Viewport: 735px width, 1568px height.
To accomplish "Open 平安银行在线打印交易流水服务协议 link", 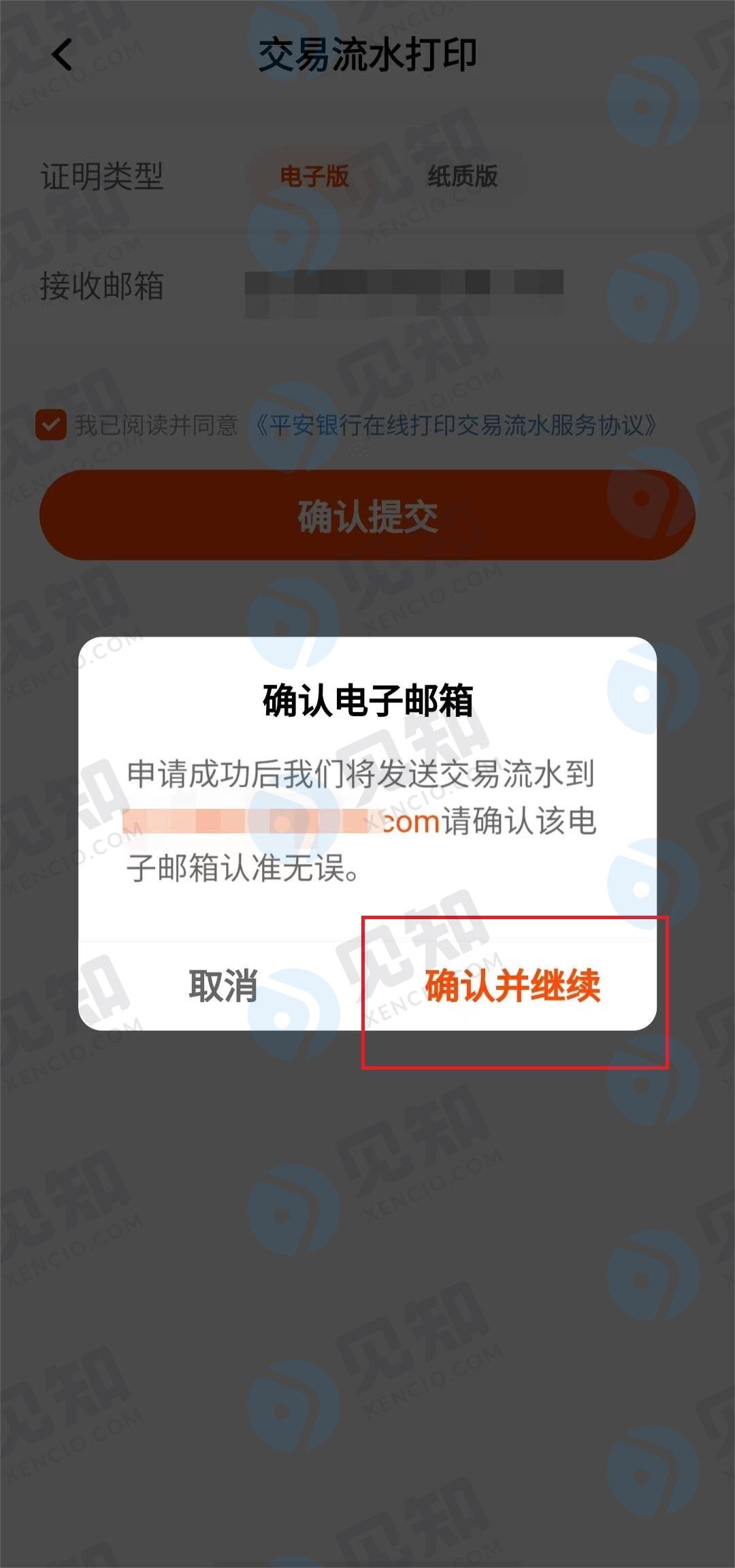I will (455, 426).
